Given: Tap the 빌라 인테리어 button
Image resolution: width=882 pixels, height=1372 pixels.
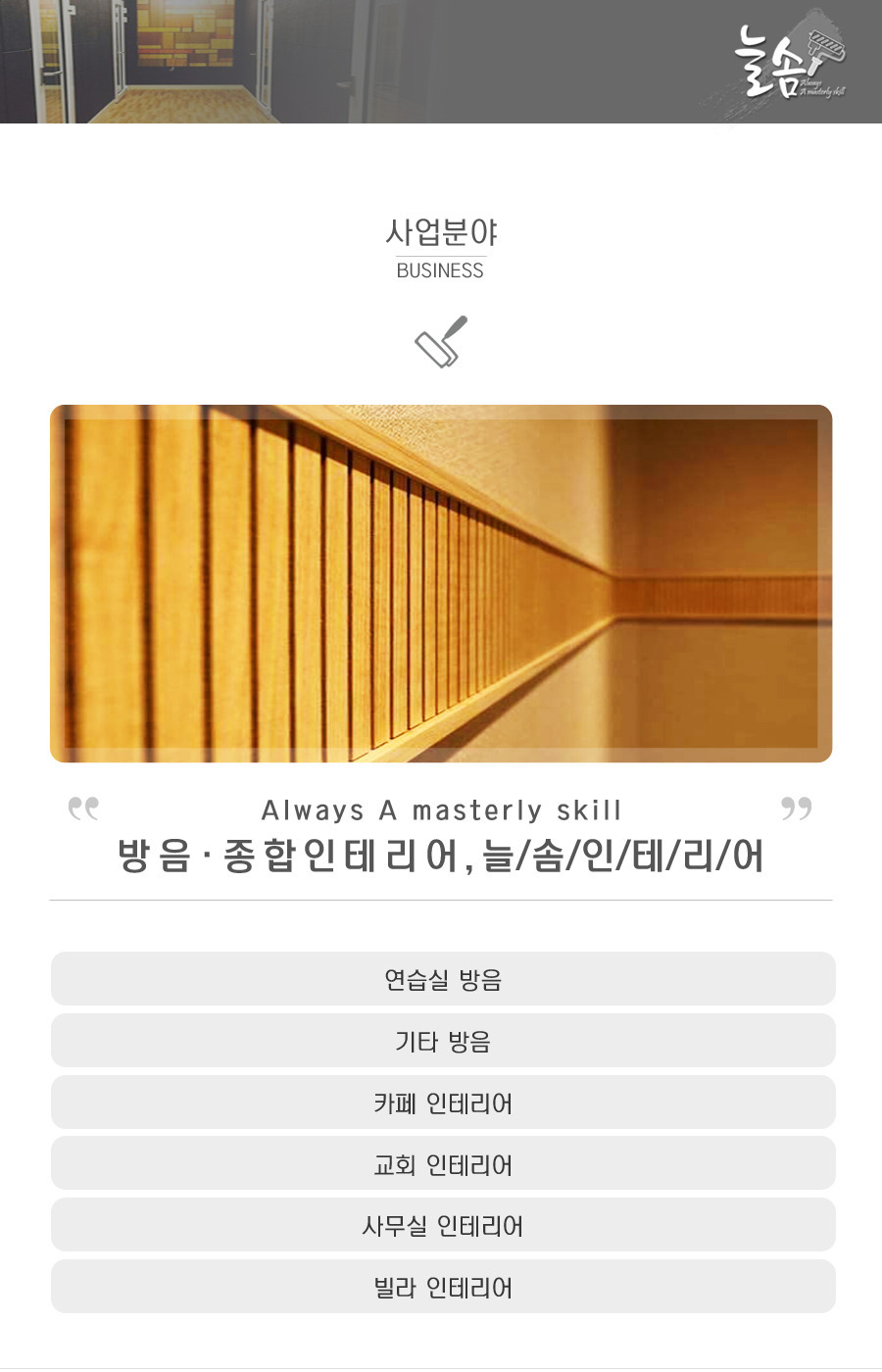Looking at the screenshot, I should [443, 1287].
